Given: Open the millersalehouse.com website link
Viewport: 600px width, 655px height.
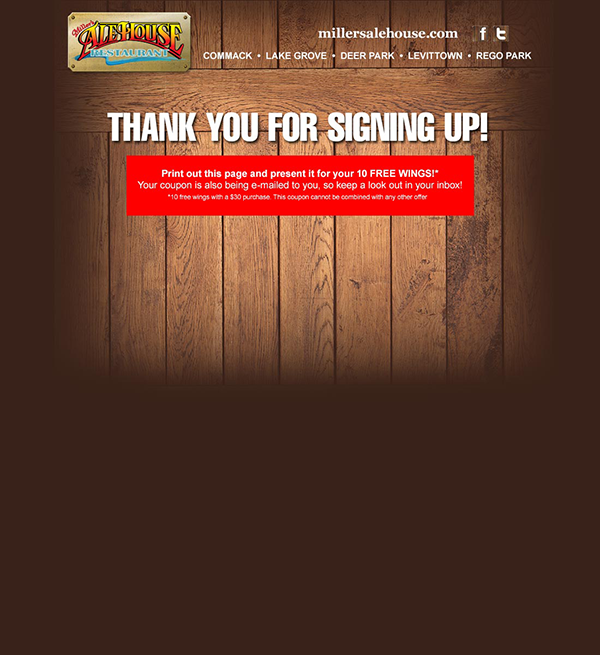Looking at the screenshot, I should pyautogui.click(x=387, y=34).
